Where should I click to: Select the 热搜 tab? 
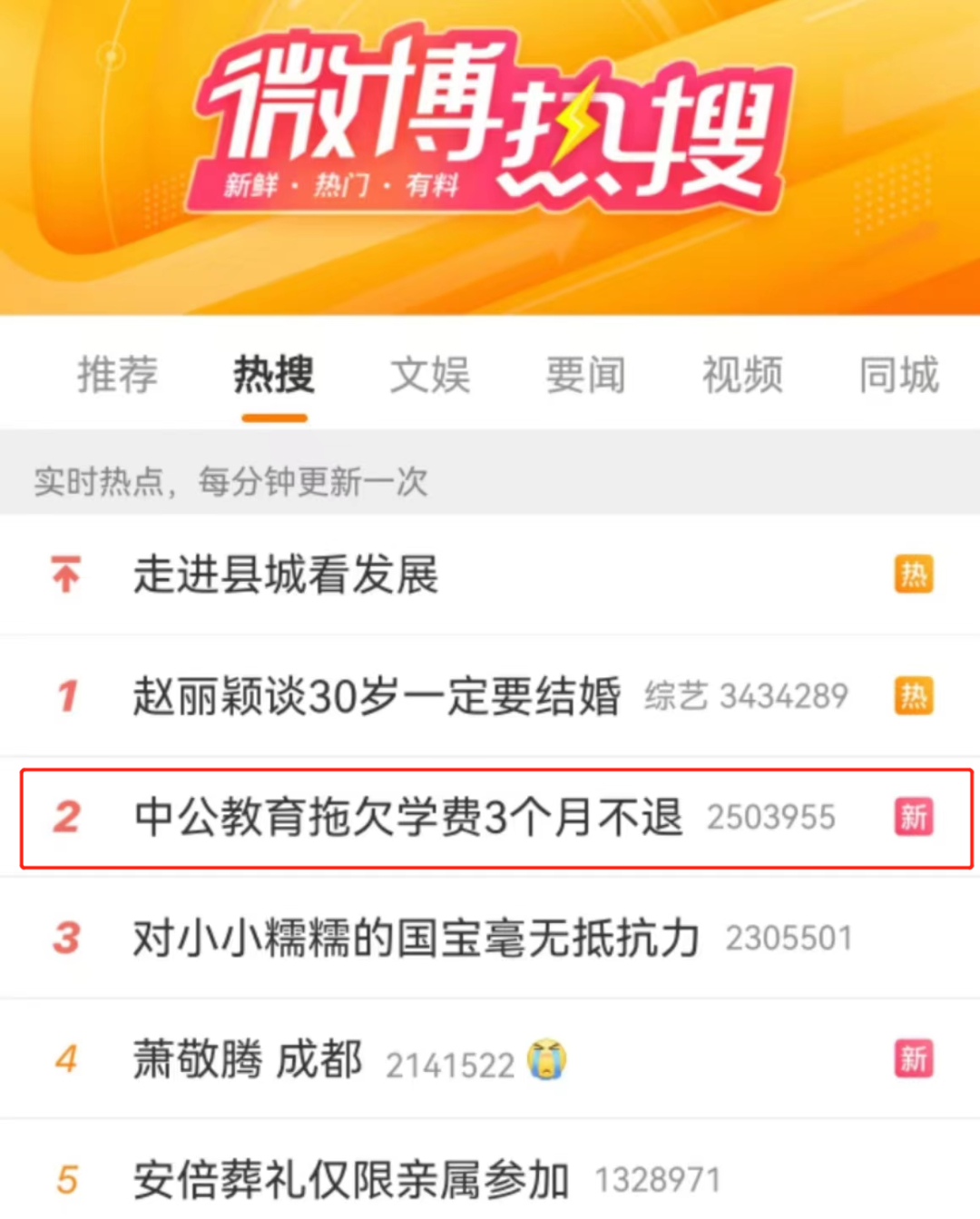[x=274, y=375]
